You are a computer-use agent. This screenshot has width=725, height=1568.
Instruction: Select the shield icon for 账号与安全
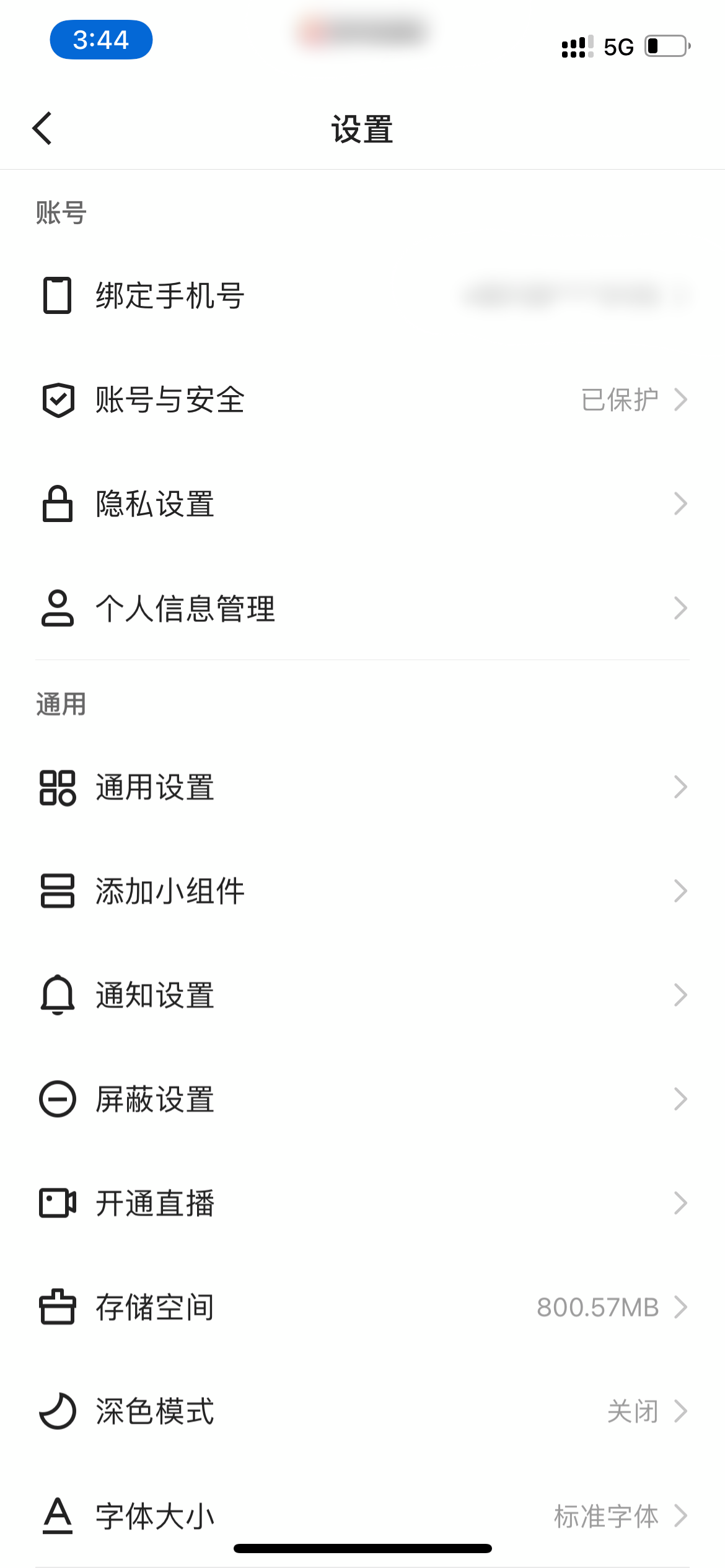pos(58,401)
